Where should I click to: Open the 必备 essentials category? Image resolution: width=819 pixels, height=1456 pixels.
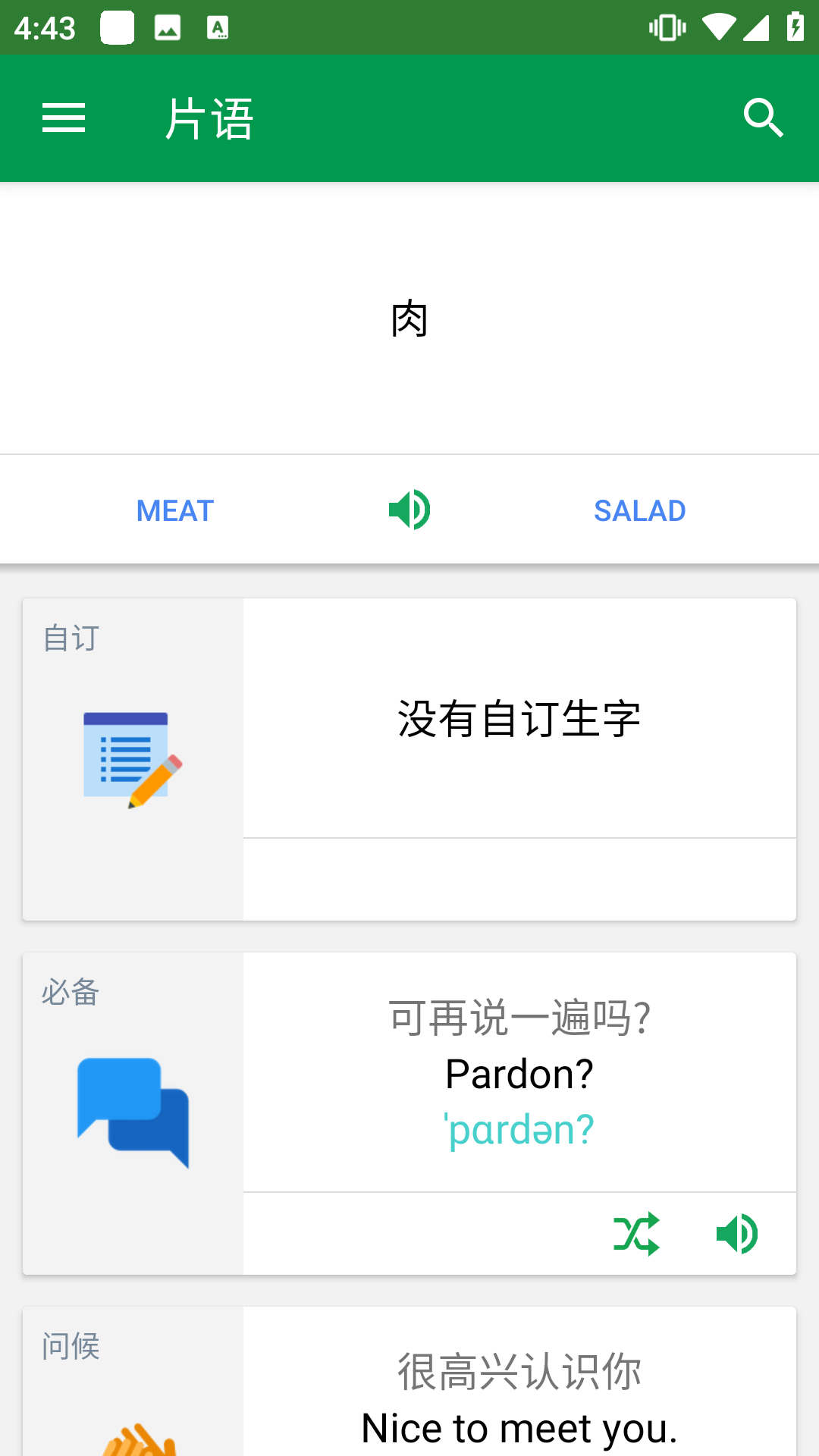coord(133,1112)
